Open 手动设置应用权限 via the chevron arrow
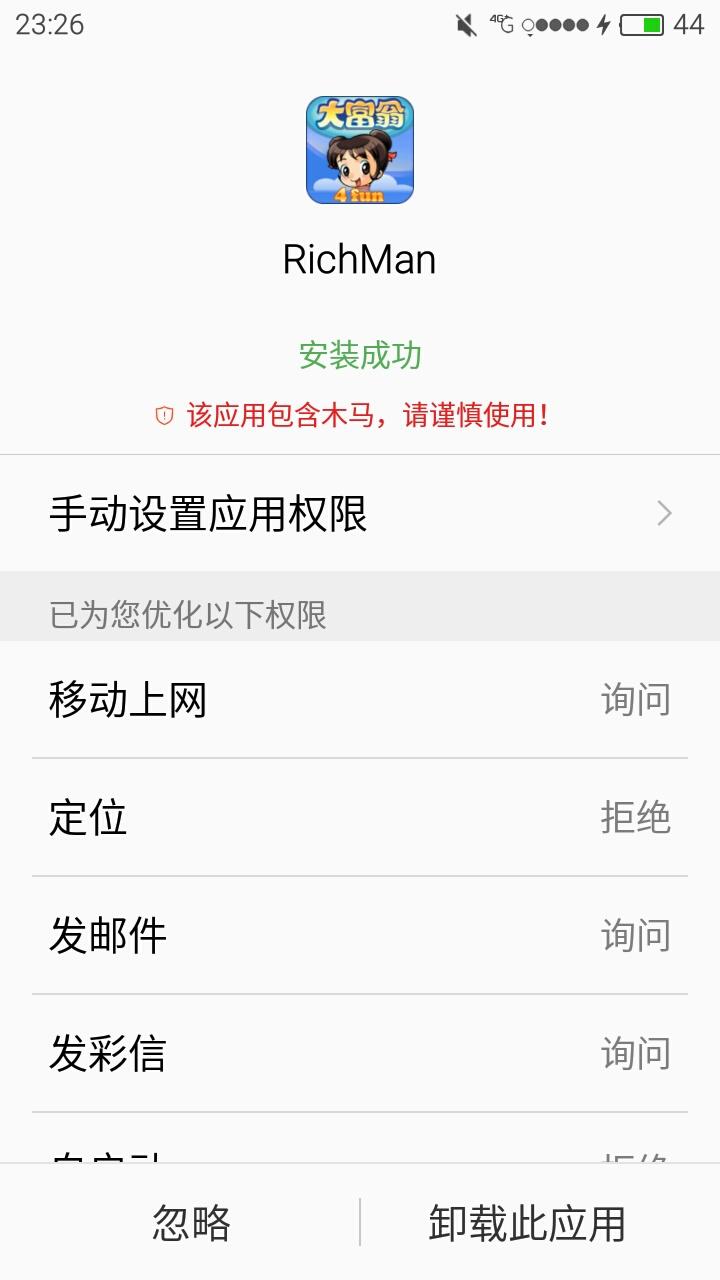This screenshot has width=720, height=1280. [665, 513]
